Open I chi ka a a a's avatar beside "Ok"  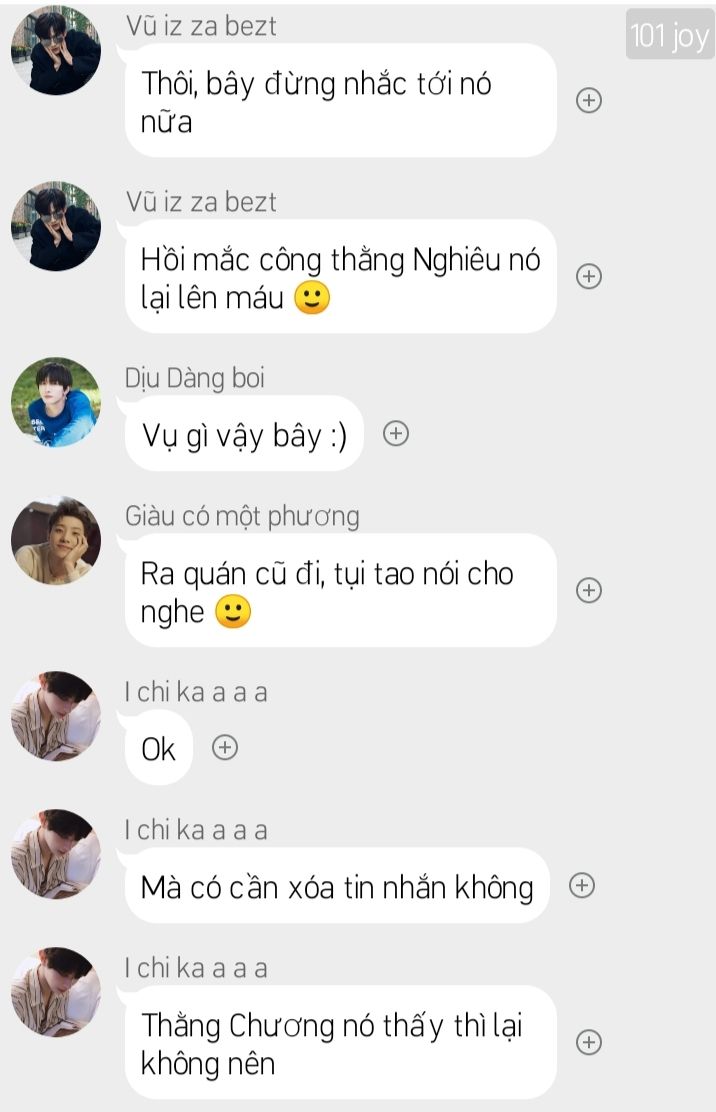point(56,716)
